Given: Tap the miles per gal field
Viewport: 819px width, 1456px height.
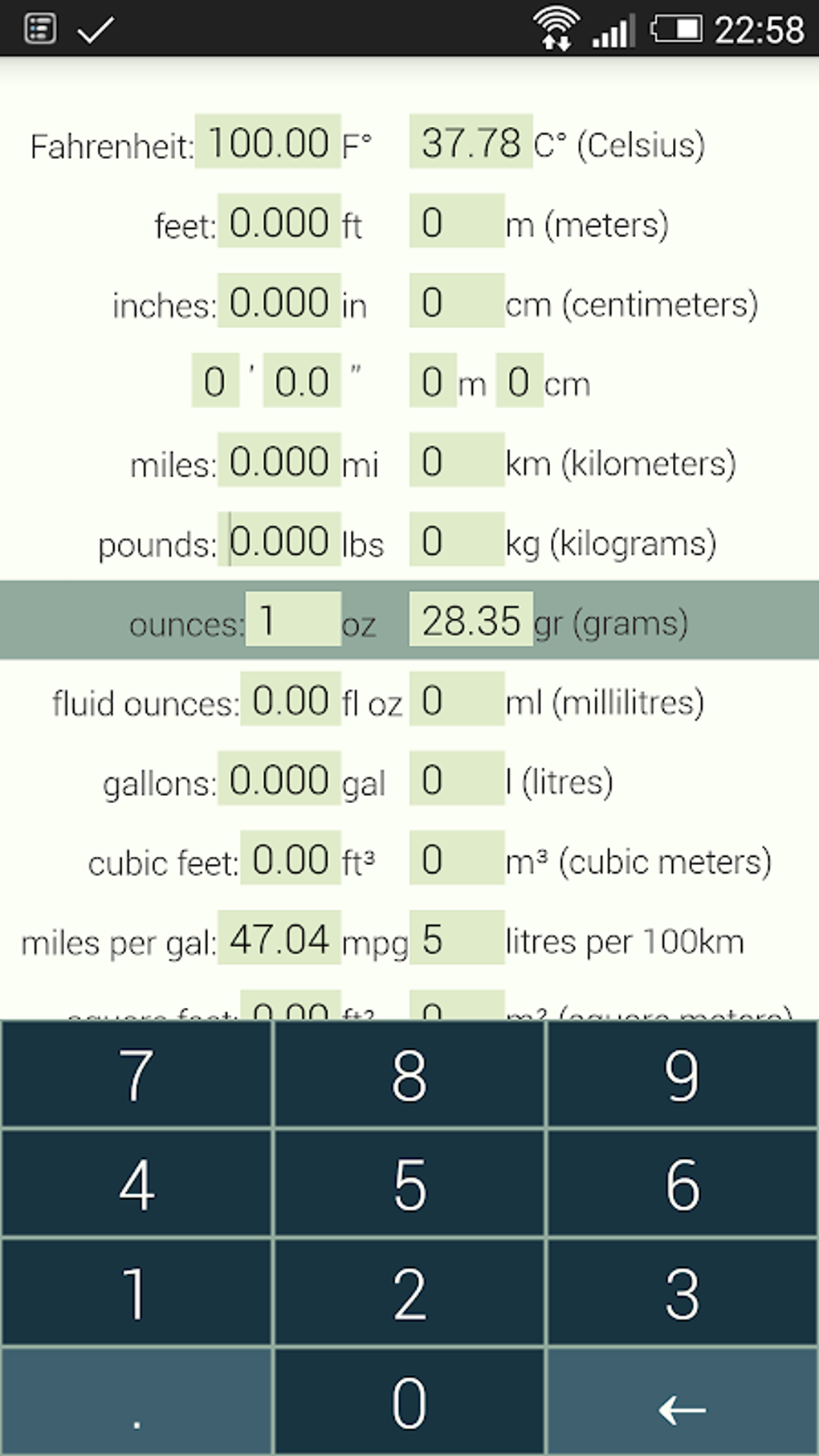Looking at the screenshot, I should pos(279,938).
